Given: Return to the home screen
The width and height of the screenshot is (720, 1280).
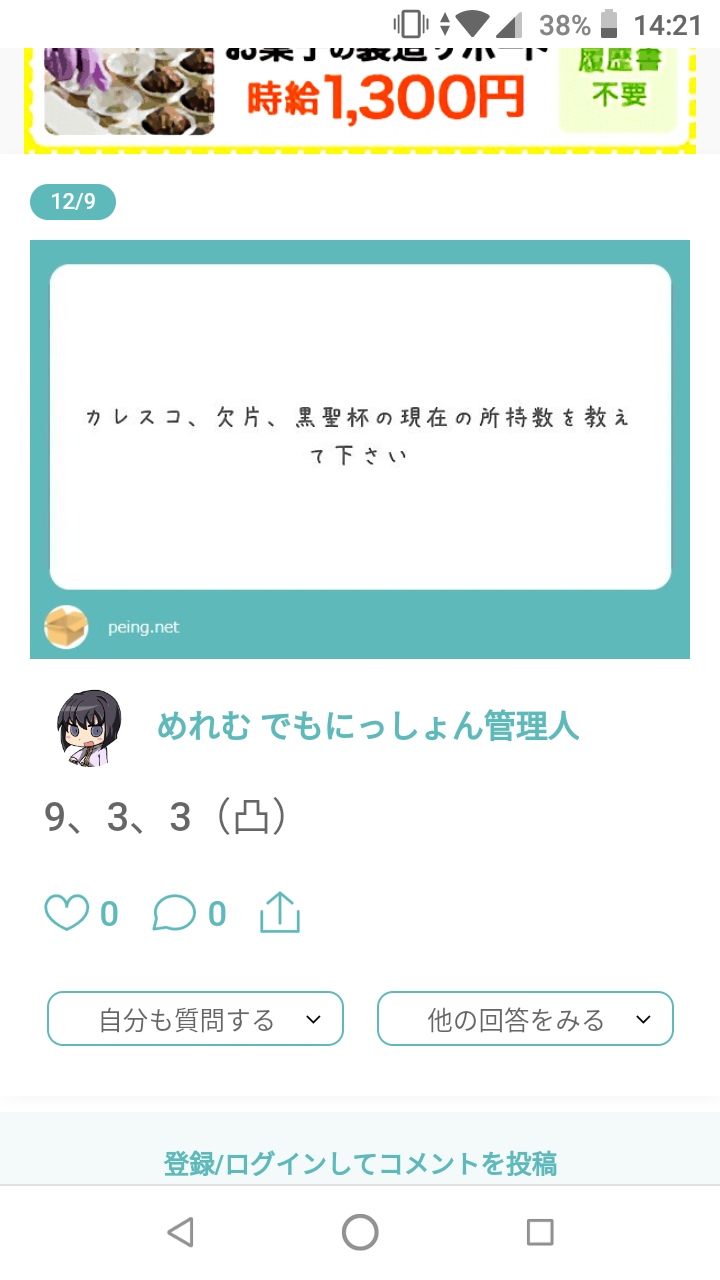Looking at the screenshot, I should click(360, 1232).
